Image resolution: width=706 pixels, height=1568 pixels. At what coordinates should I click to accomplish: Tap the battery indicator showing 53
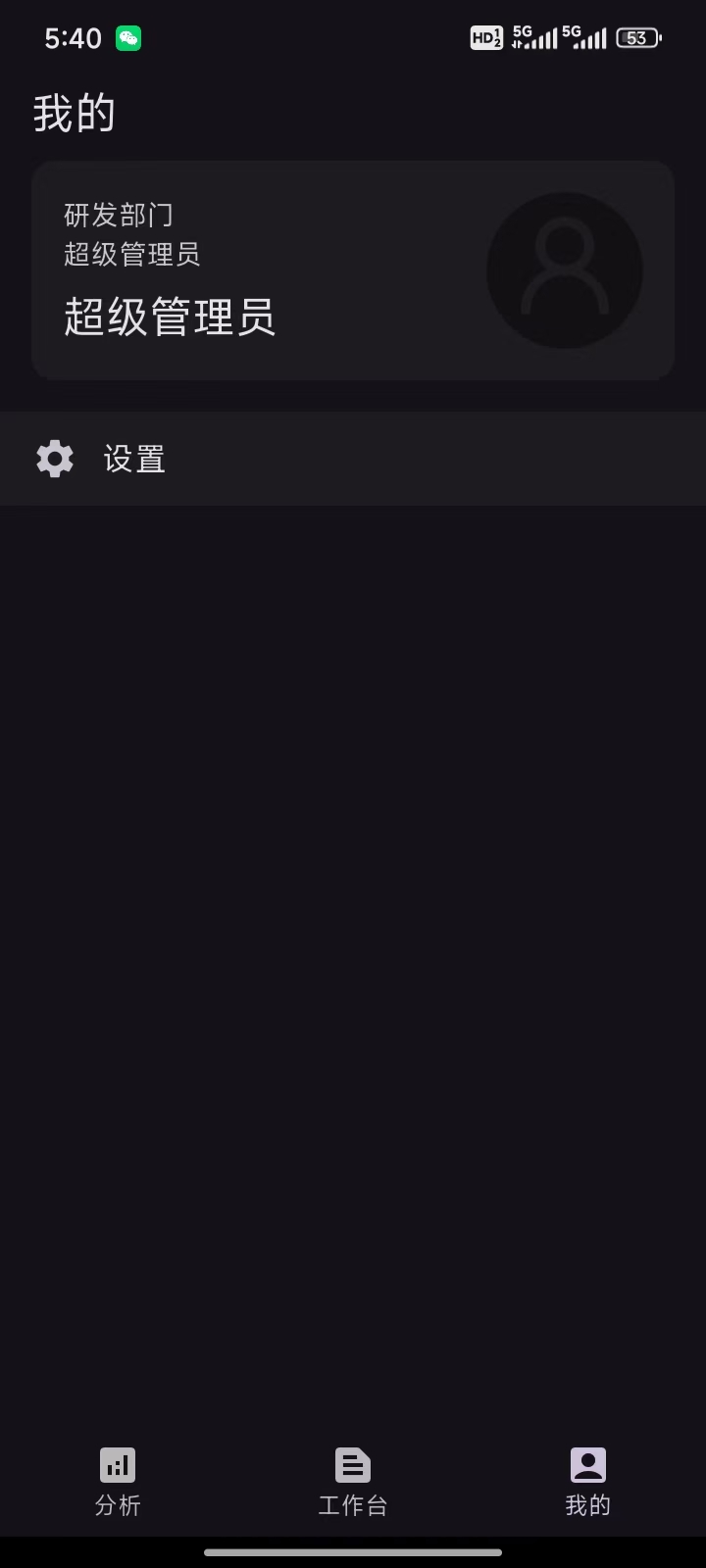637,37
